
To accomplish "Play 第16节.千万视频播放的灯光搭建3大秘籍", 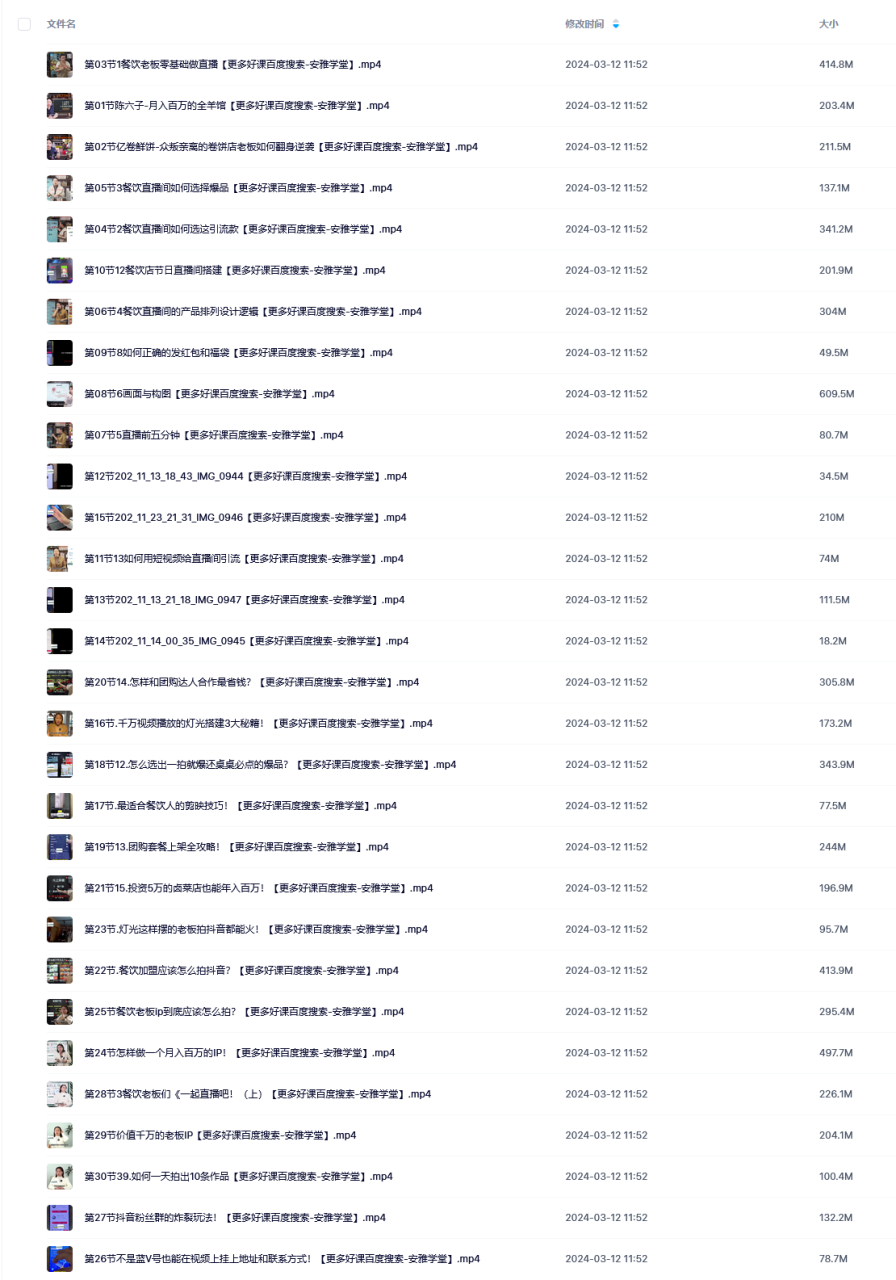I will (x=258, y=723).
